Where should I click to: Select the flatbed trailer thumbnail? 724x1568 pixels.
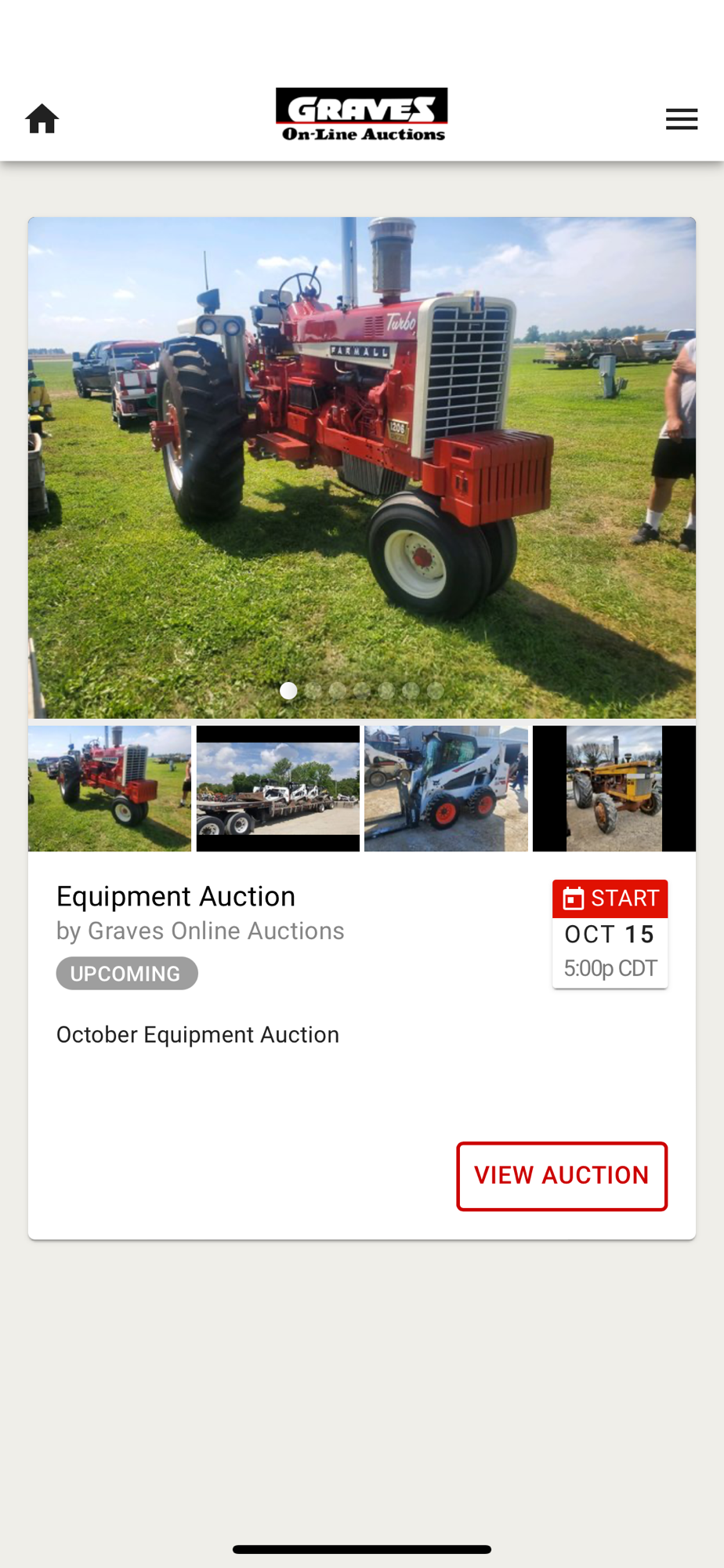click(x=278, y=788)
